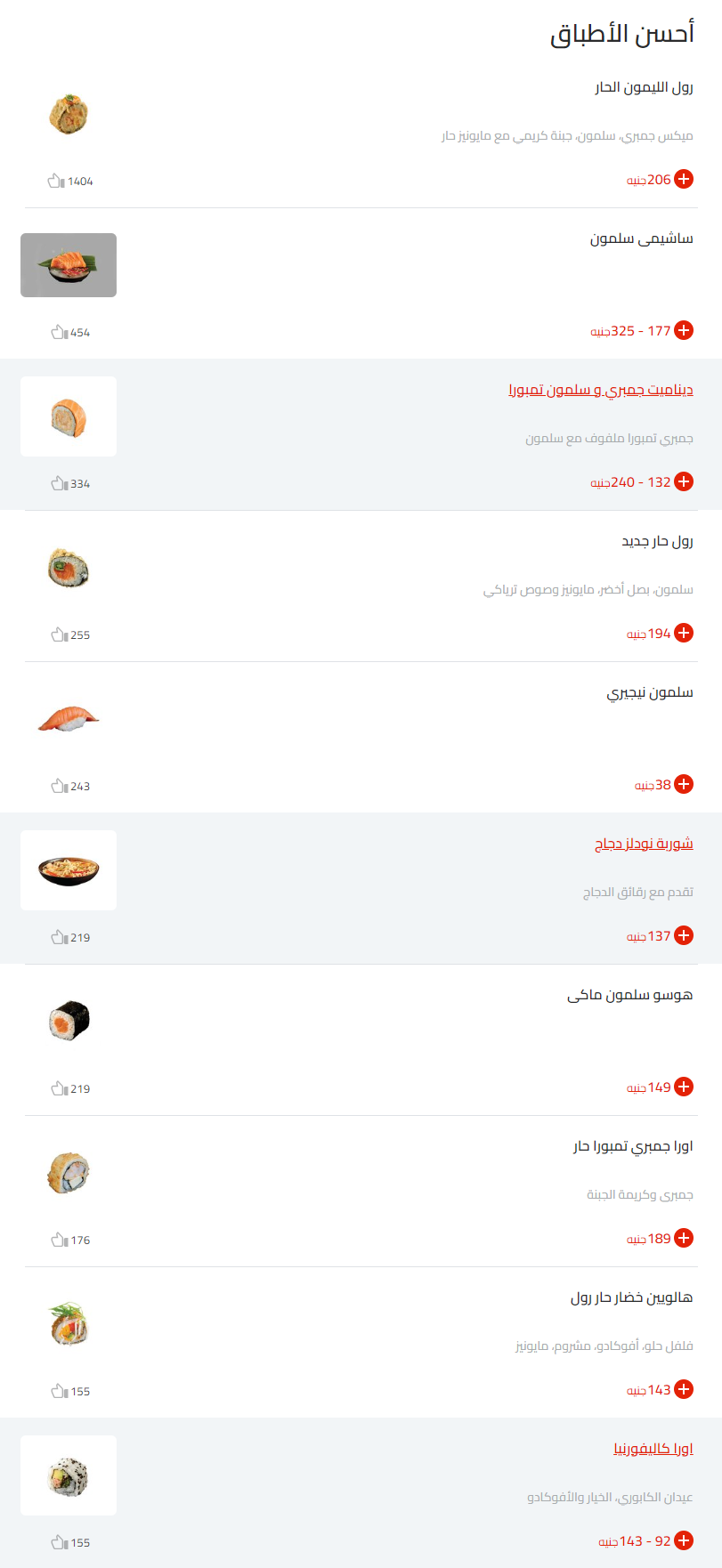
Task: Like the اورا كاليفورنيا dish
Action: tap(58, 1542)
